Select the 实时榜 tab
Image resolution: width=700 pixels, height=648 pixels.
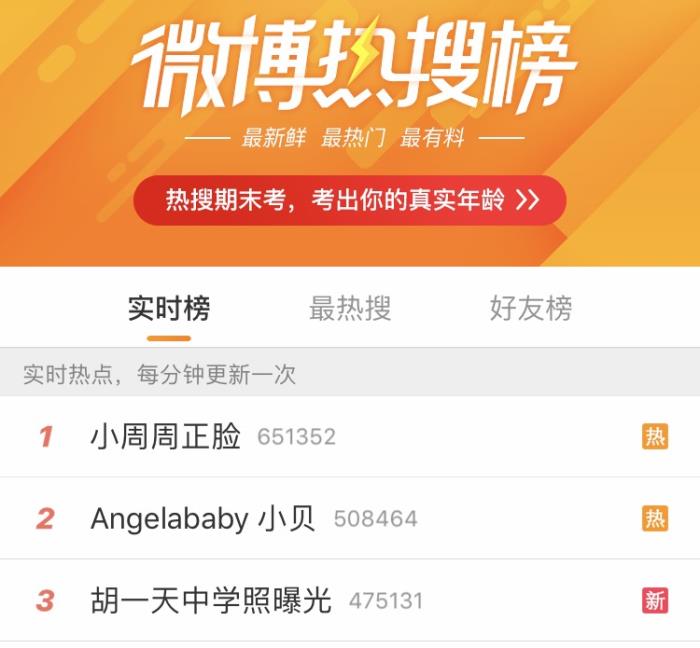(169, 309)
